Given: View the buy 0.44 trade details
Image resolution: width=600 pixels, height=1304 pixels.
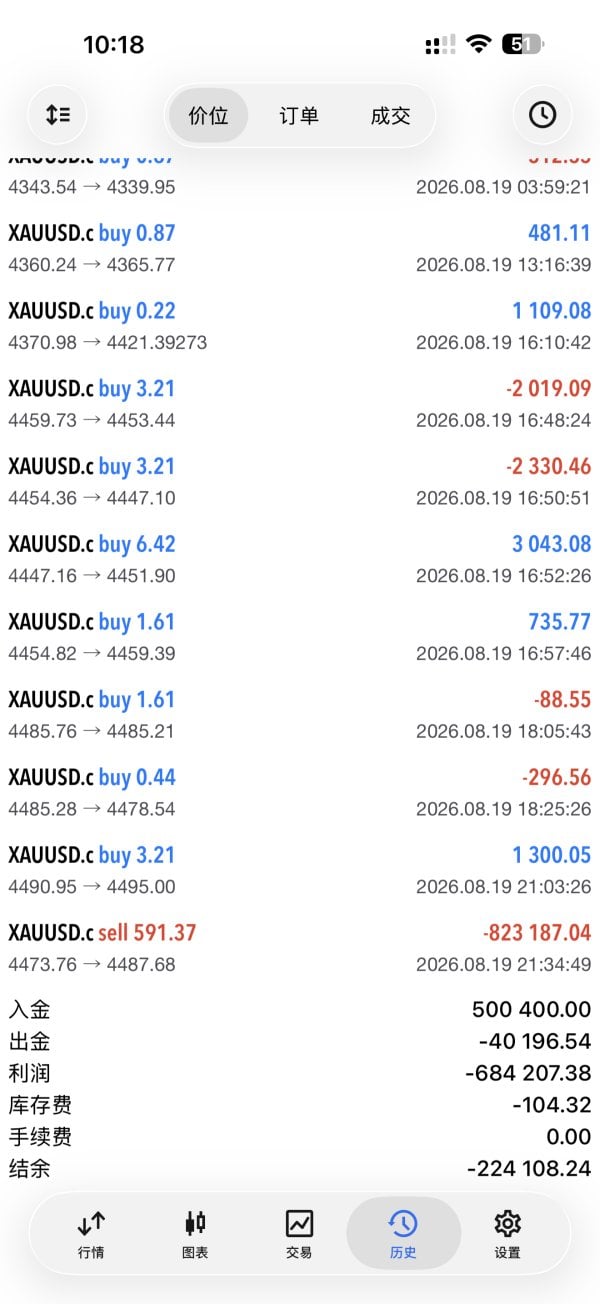Looking at the screenshot, I should tap(300, 792).
